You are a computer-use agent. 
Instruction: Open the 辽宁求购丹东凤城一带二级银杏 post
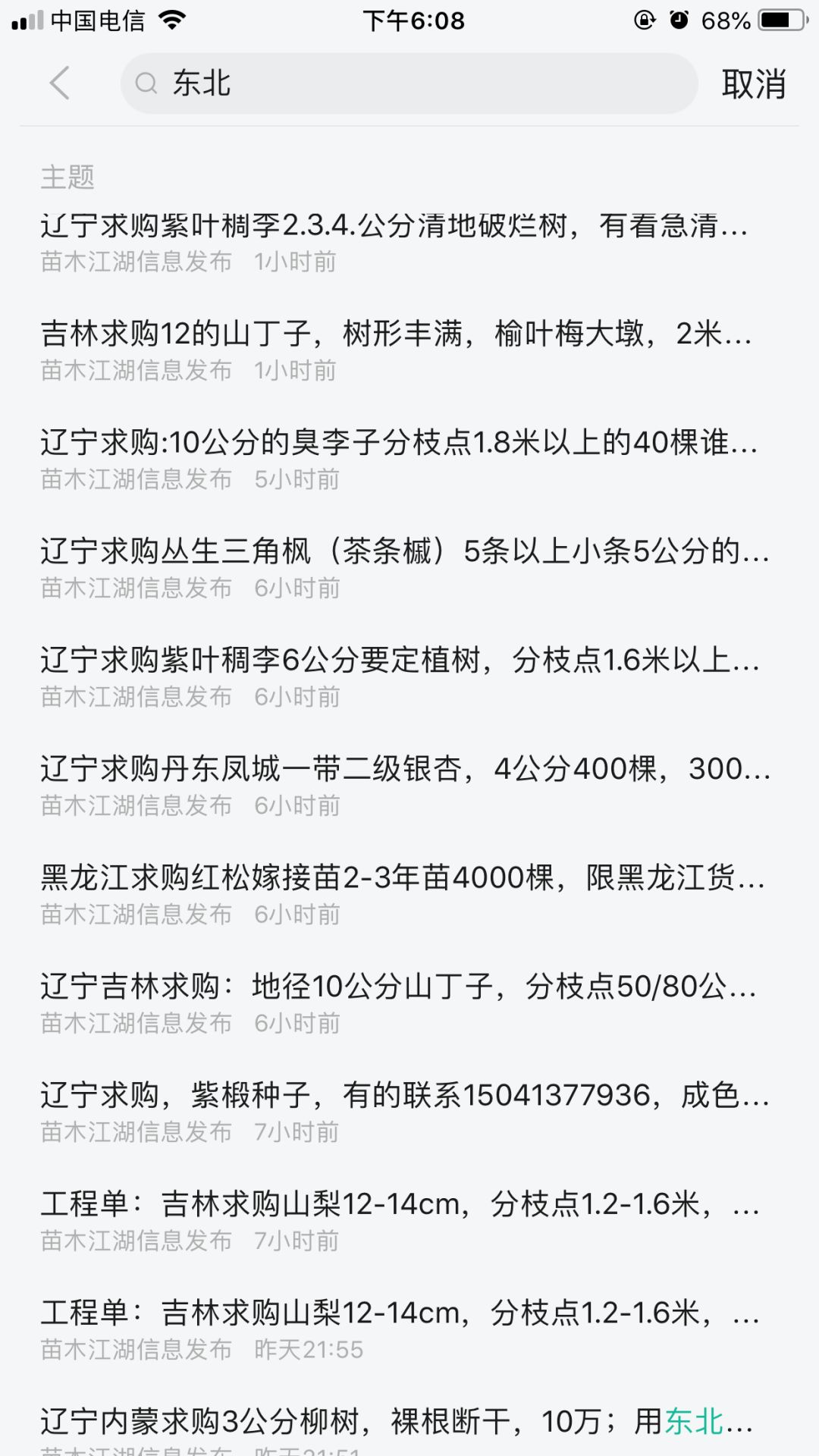pyautogui.click(x=409, y=785)
